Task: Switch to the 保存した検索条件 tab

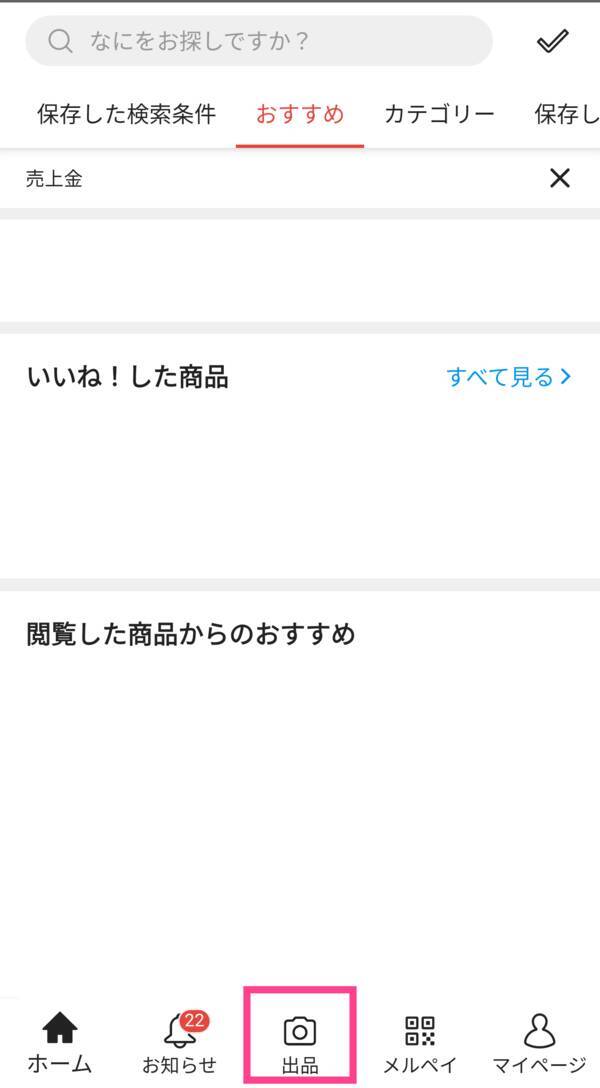Action: 126,114
